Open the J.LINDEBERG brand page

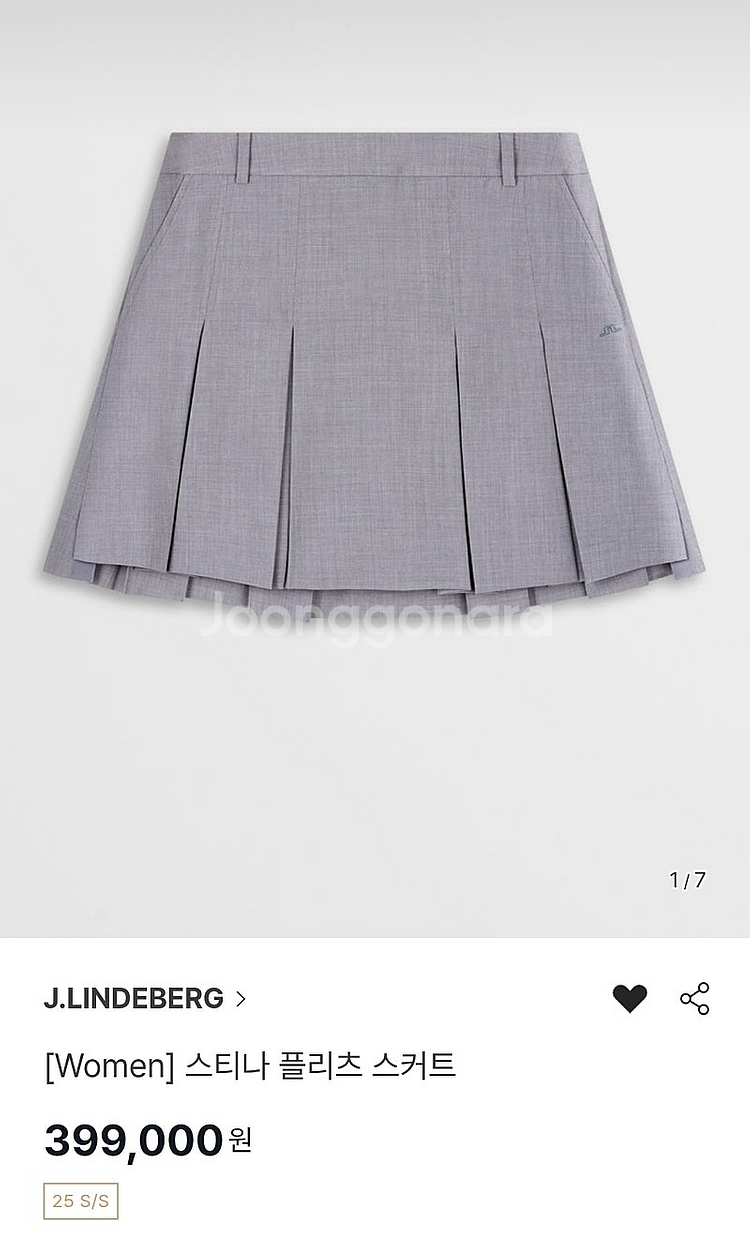click(143, 998)
